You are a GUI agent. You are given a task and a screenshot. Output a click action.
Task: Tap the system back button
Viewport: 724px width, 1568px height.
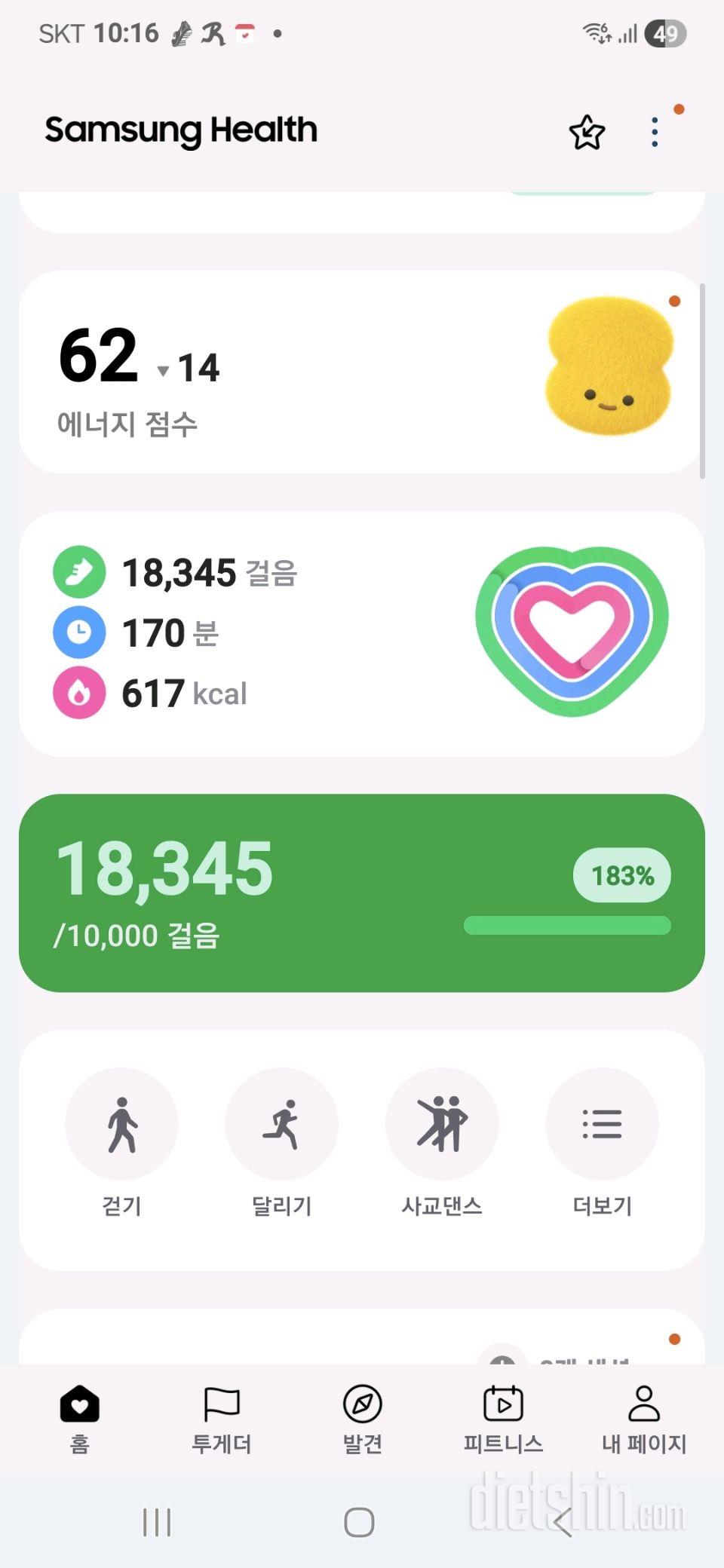click(563, 1522)
